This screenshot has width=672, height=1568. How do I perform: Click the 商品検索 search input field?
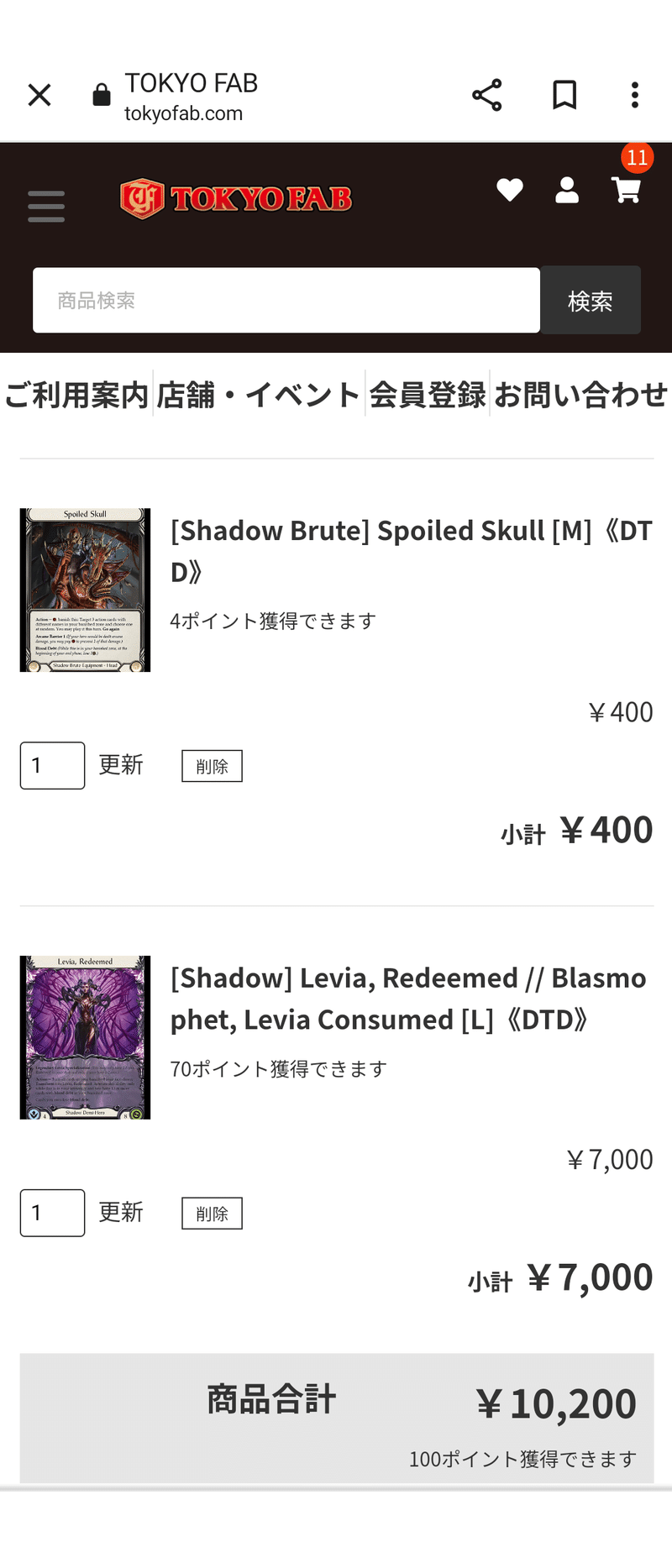coord(286,300)
